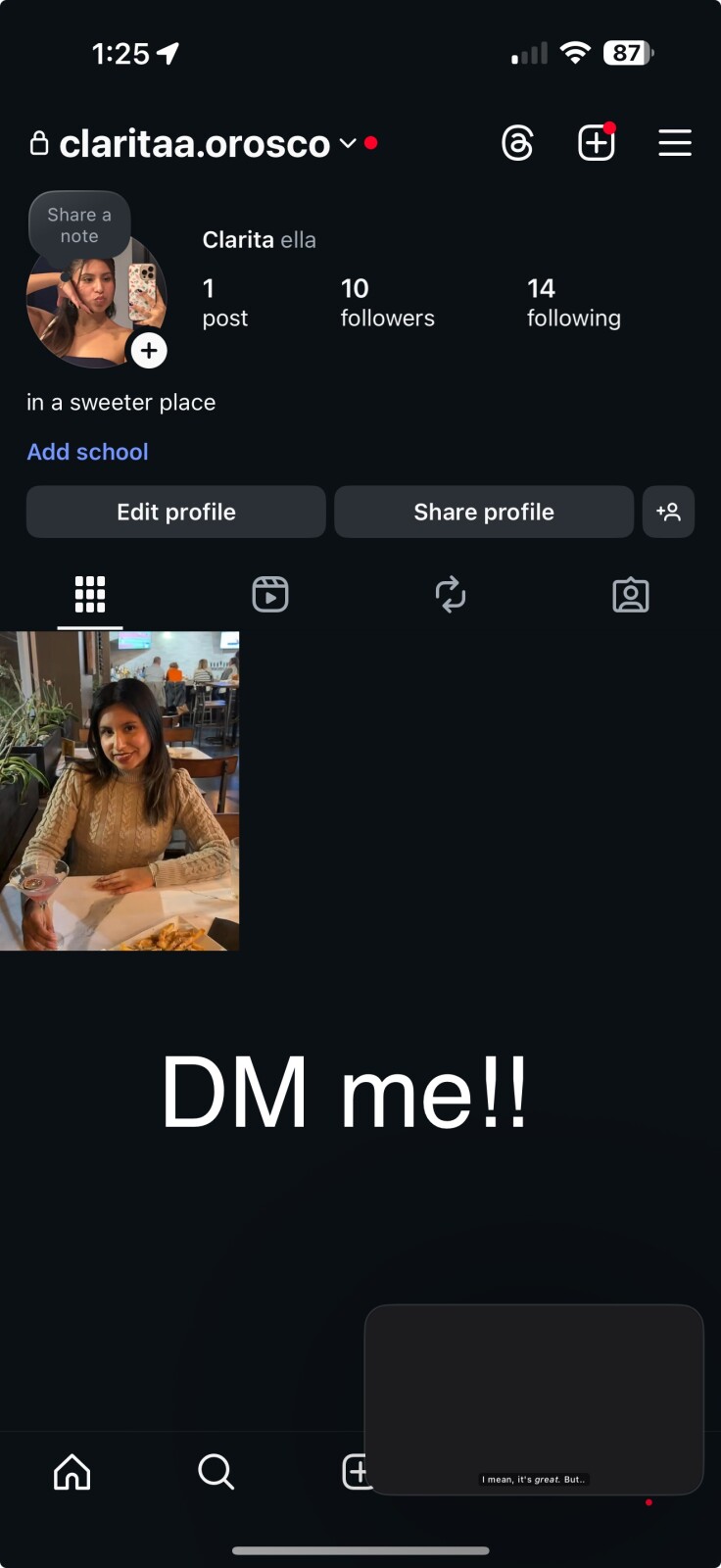Switch to the tagged photos tab
The width and height of the screenshot is (721, 1568).
click(x=631, y=595)
